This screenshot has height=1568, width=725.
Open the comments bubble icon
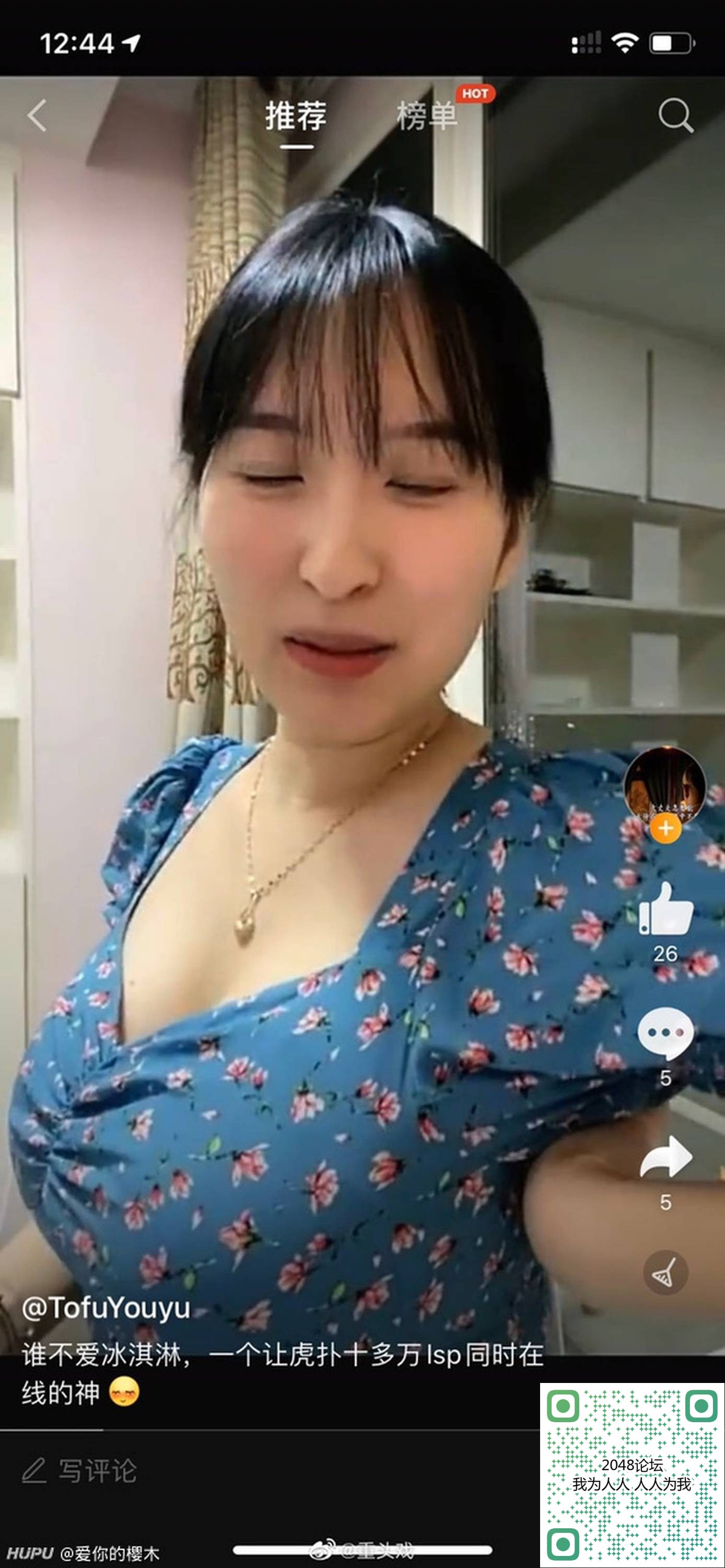(665, 1033)
